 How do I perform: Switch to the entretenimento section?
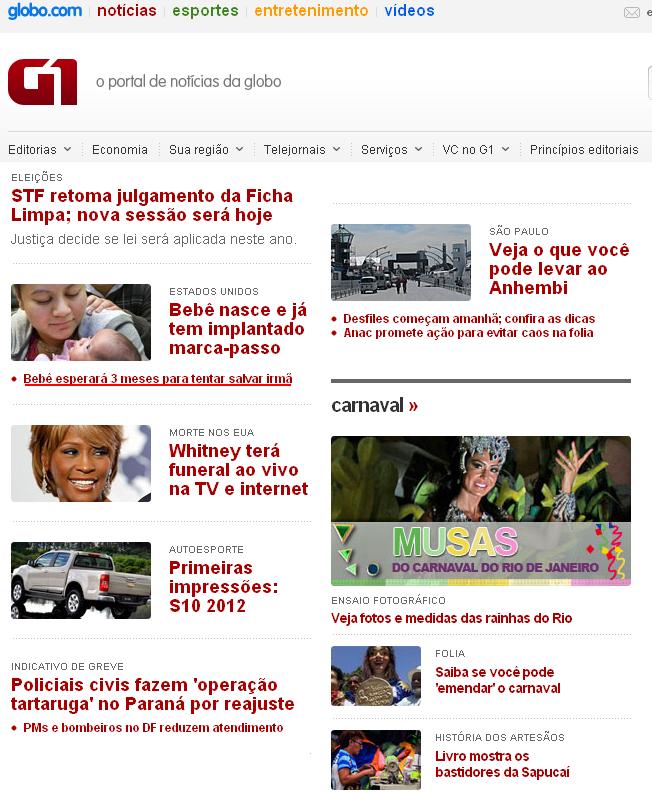pos(311,11)
